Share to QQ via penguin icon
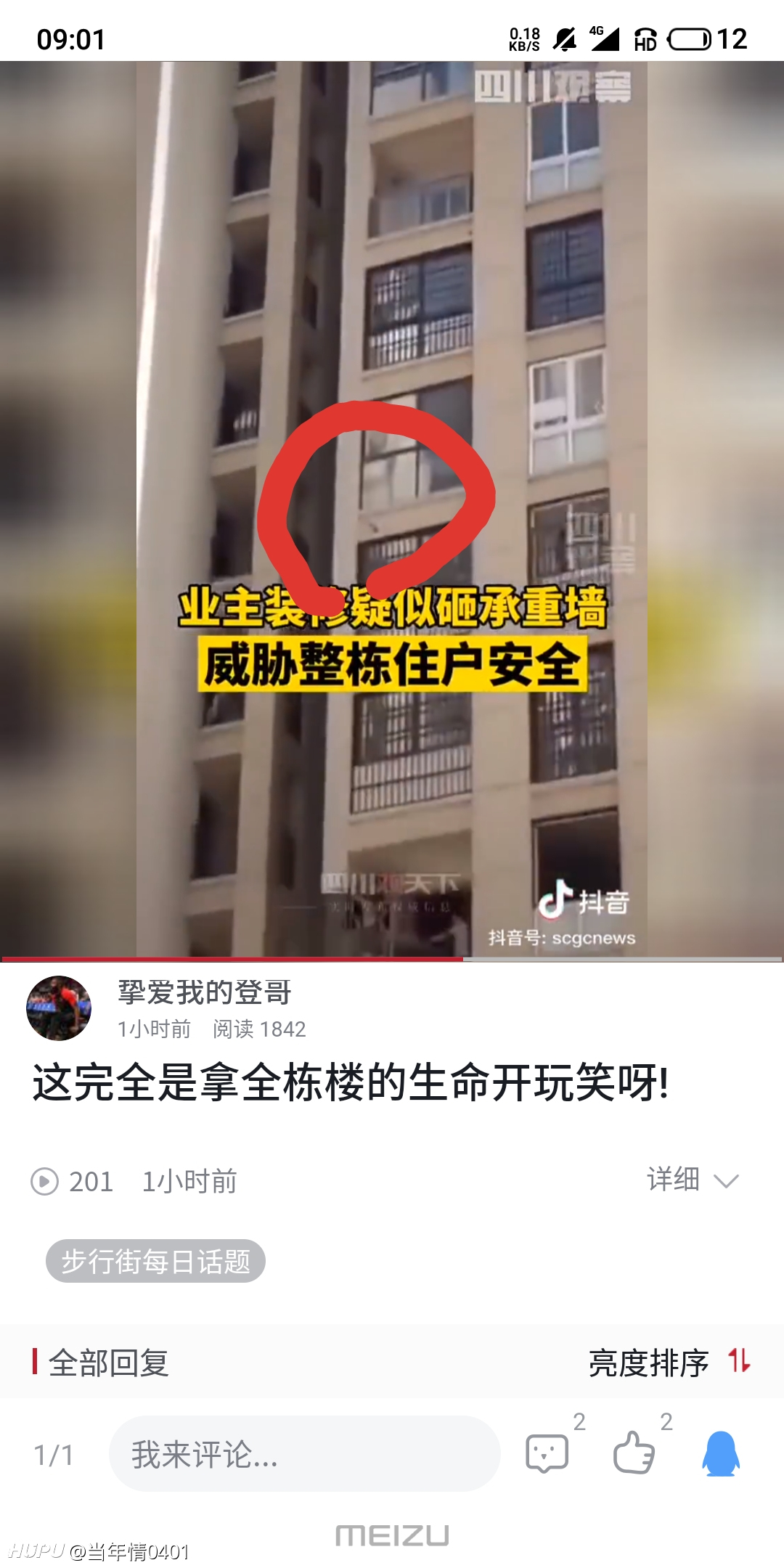The width and height of the screenshot is (784, 1568). click(721, 1453)
